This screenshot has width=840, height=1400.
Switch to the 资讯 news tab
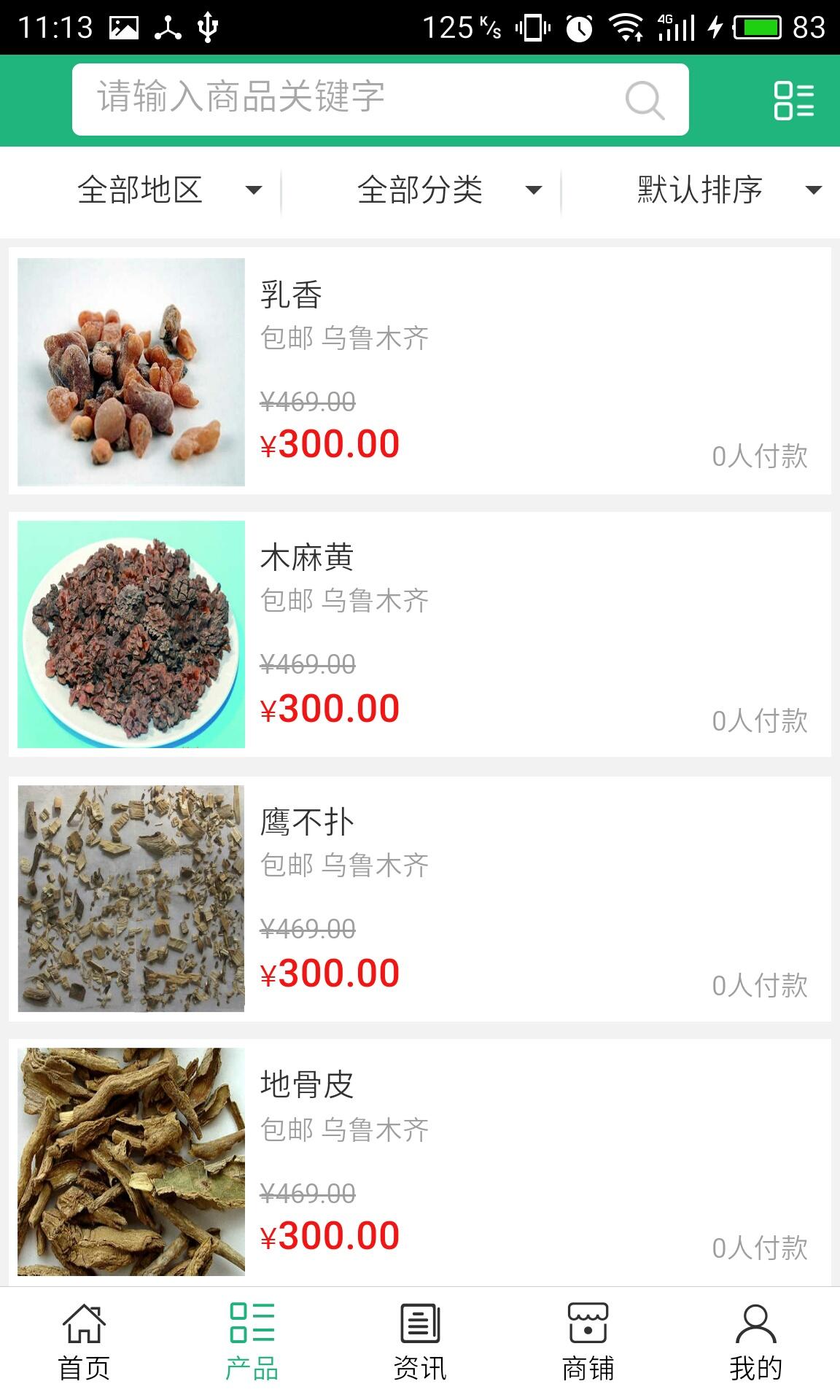420,1343
